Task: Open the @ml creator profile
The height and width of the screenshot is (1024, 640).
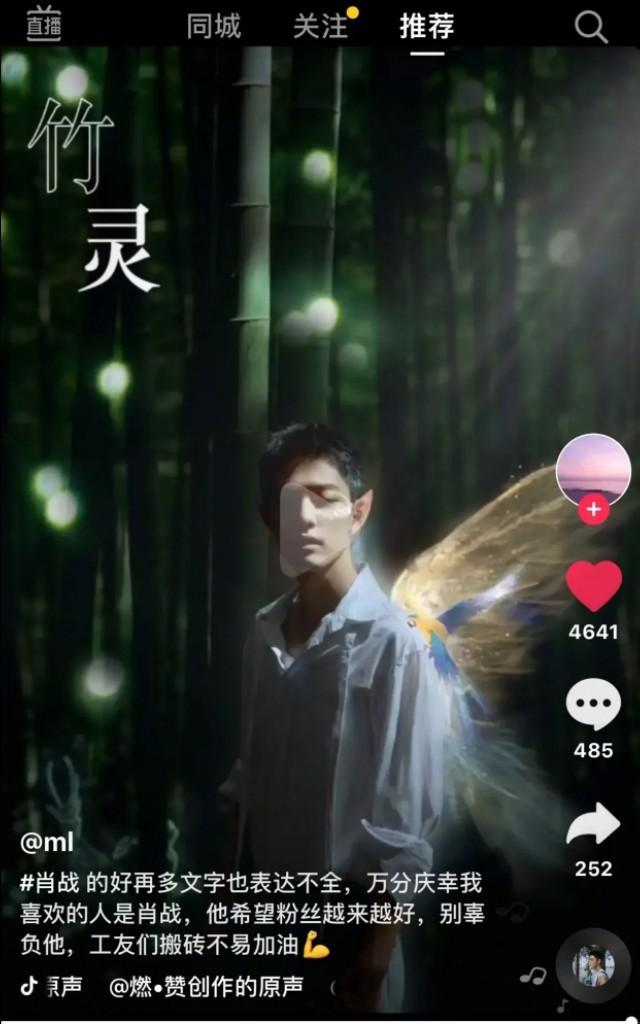Action: click(47, 842)
